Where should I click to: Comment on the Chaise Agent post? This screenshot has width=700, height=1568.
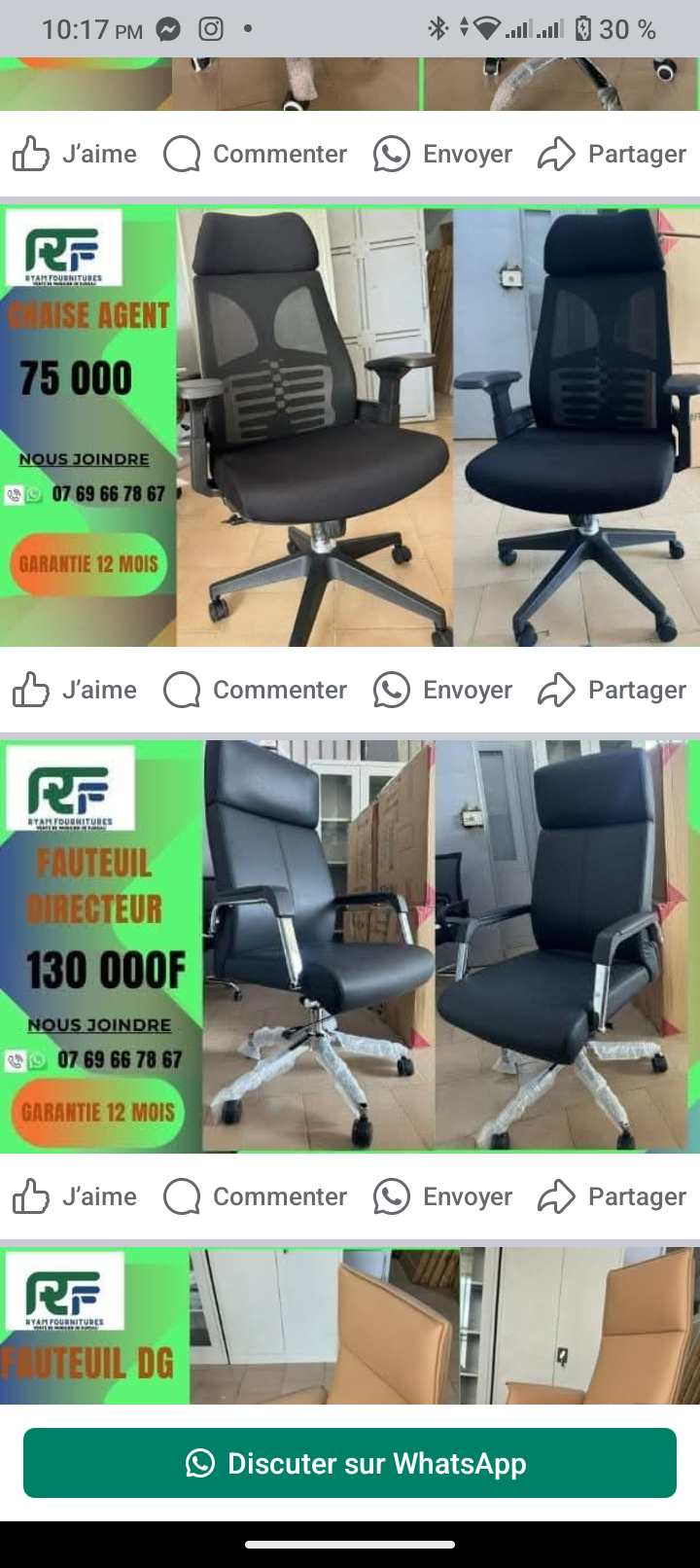click(x=255, y=690)
